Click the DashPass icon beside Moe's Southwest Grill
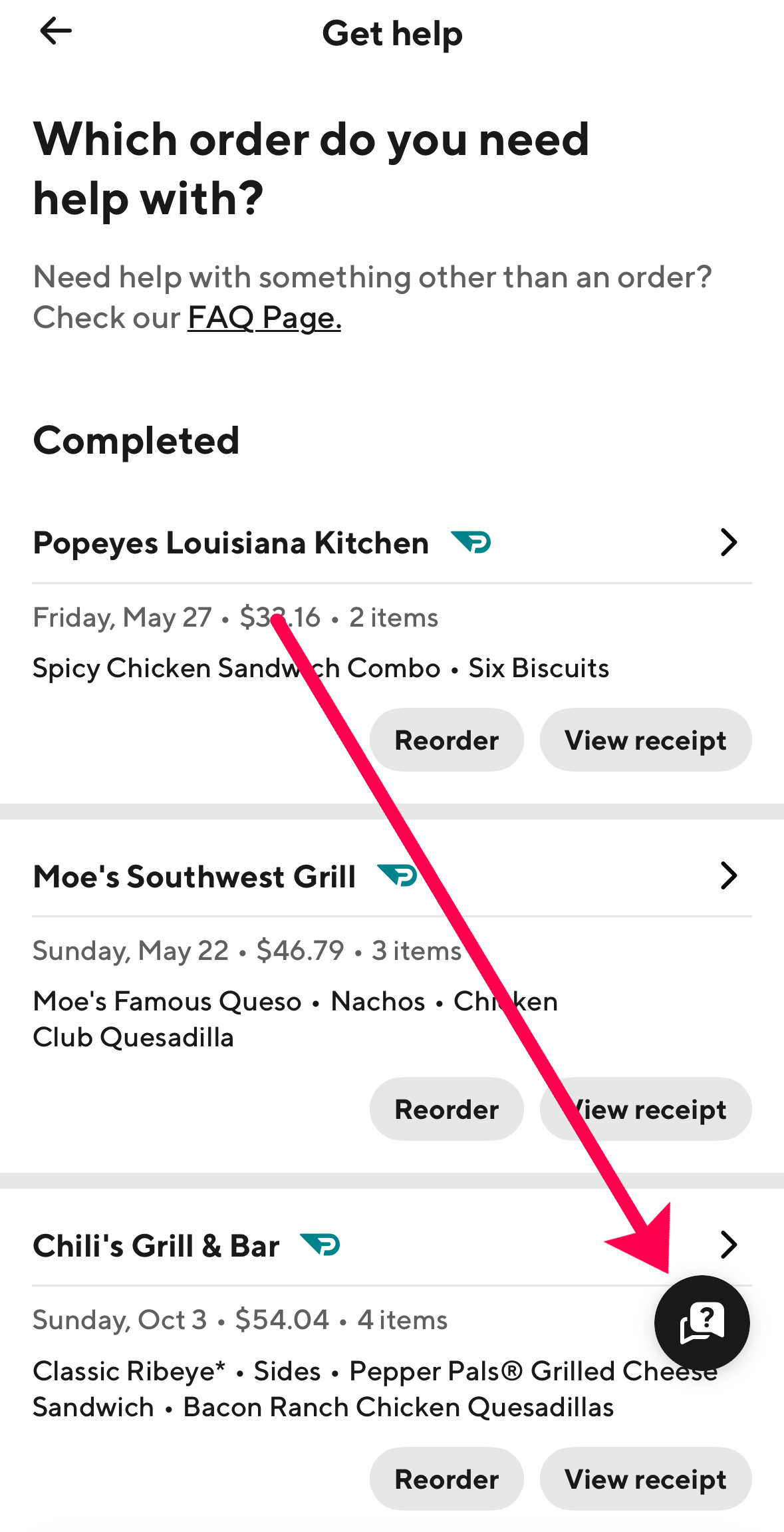The width and height of the screenshot is (784, 1532). click(397, 875)
